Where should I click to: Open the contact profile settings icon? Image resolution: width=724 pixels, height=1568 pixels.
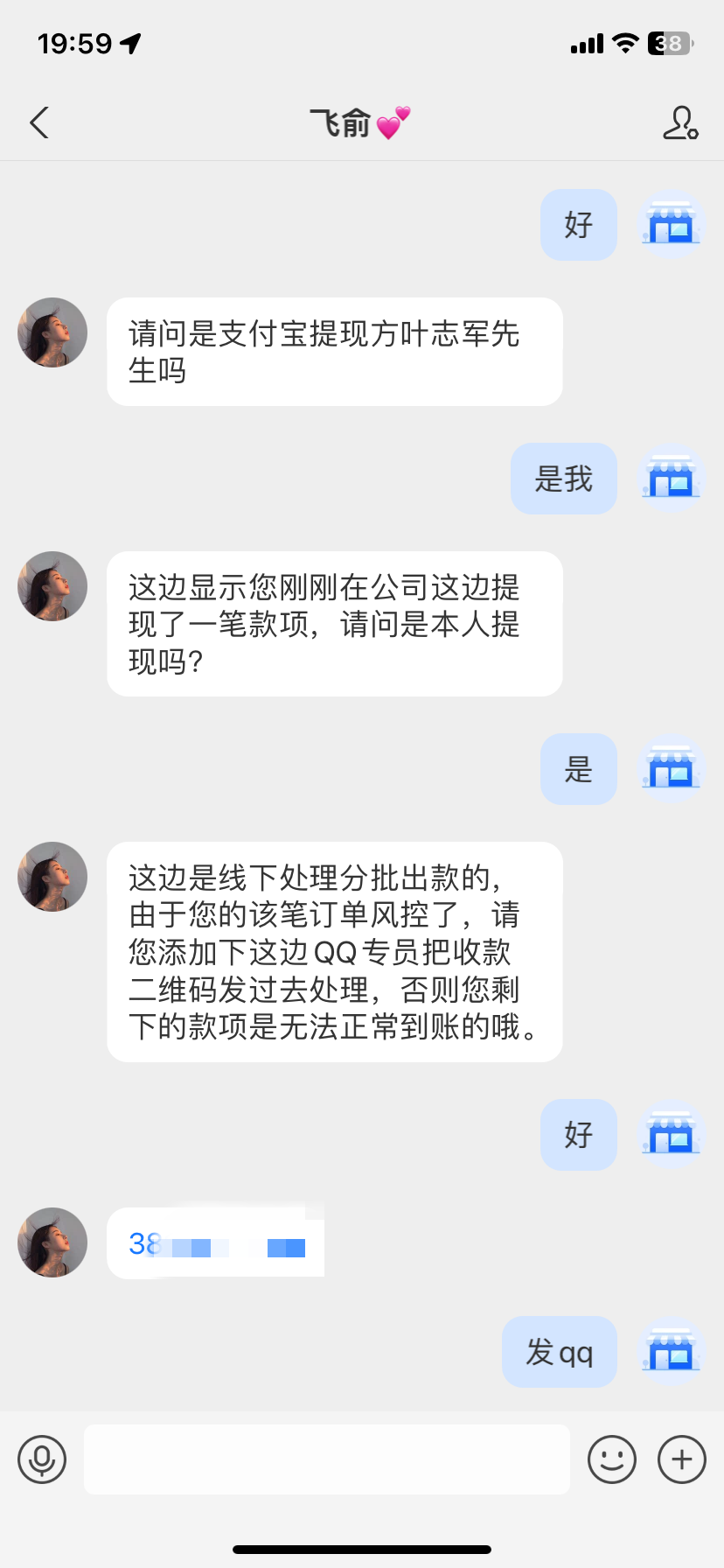click(679, 123)
